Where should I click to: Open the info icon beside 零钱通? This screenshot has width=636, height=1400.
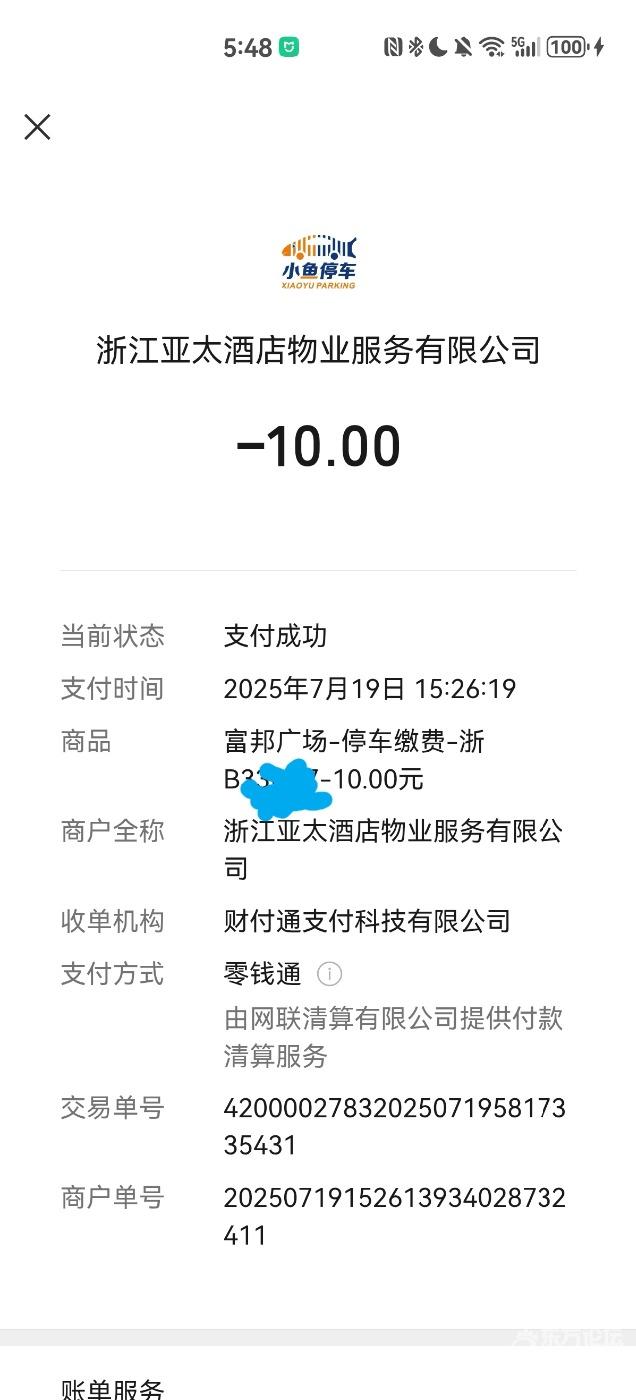coord(329,973)
